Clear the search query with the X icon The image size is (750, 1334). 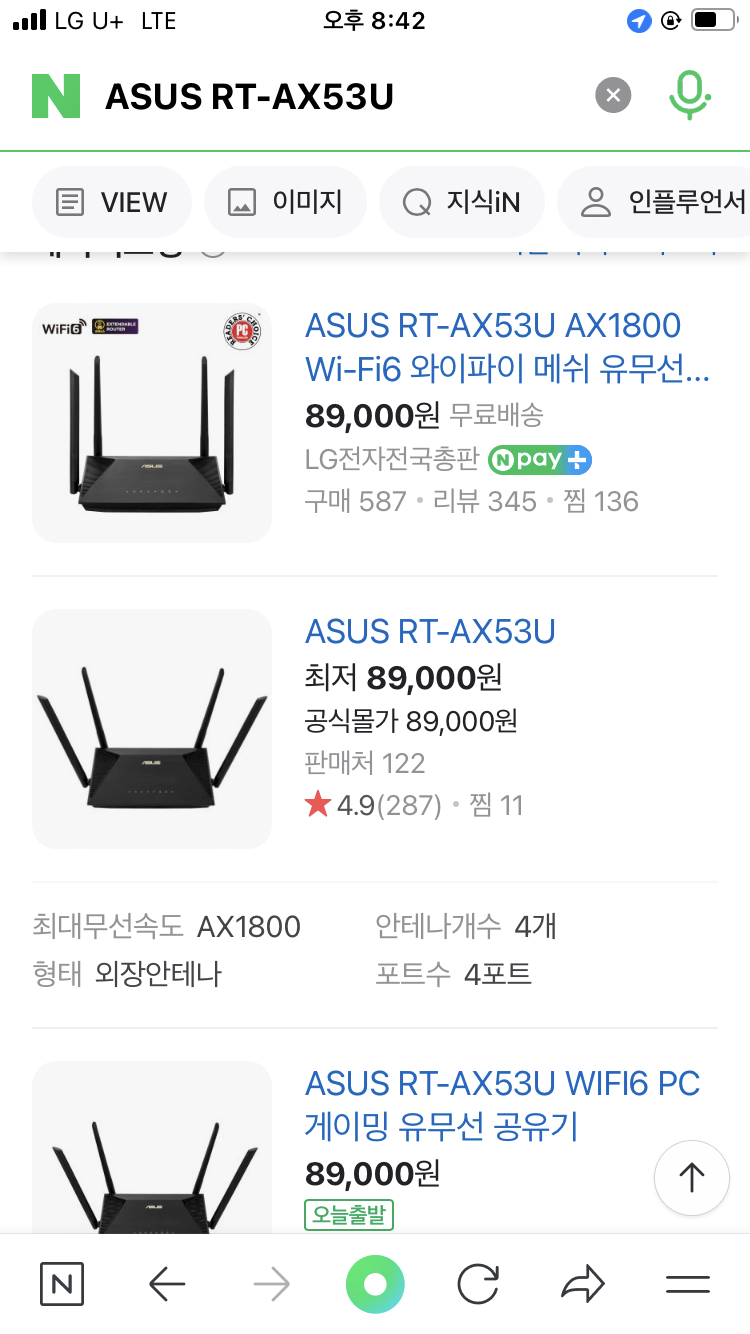612,95
